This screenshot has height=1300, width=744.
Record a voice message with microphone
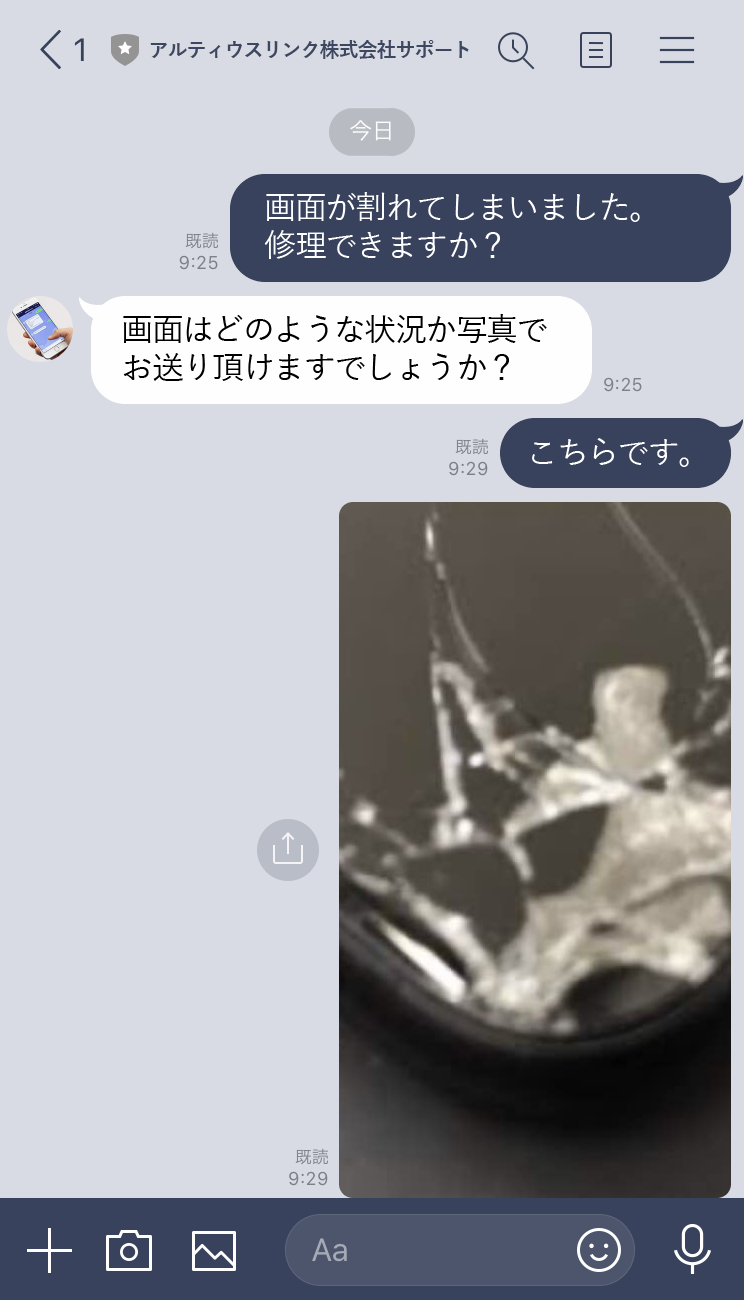692,1248
